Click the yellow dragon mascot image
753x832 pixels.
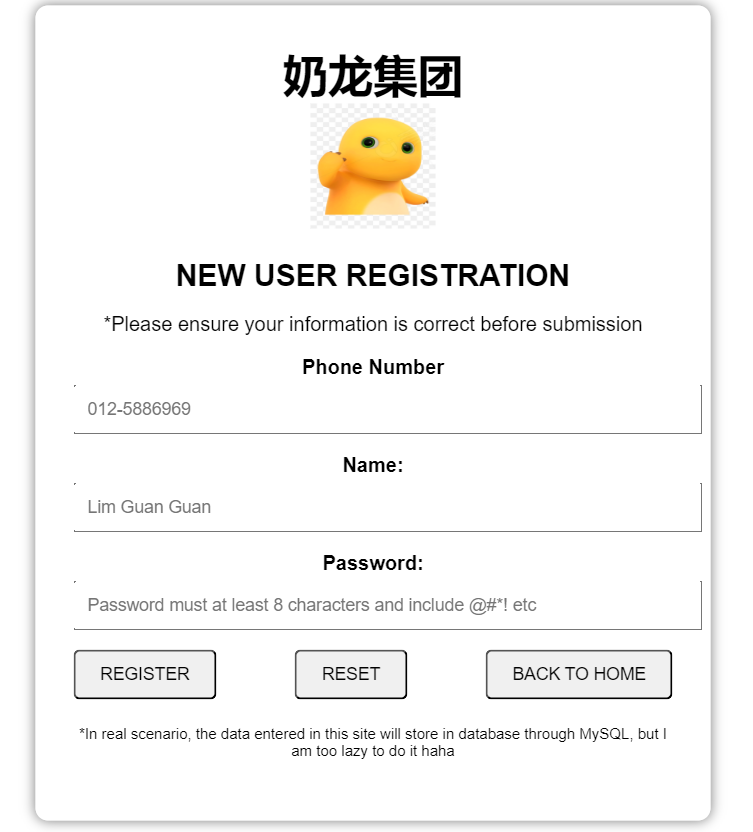pos(373,168)
